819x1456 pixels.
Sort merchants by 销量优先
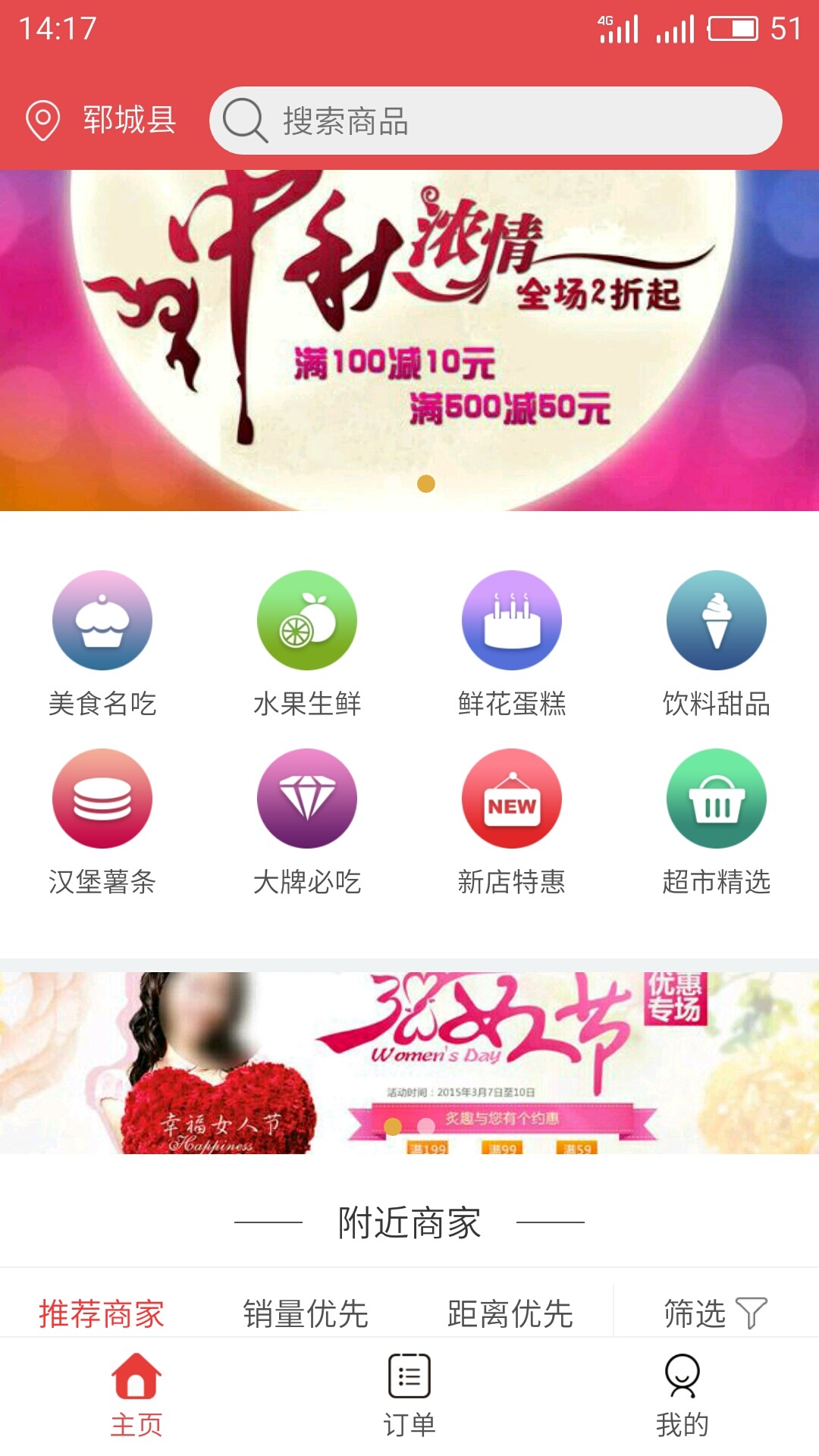coord(306,1313)
